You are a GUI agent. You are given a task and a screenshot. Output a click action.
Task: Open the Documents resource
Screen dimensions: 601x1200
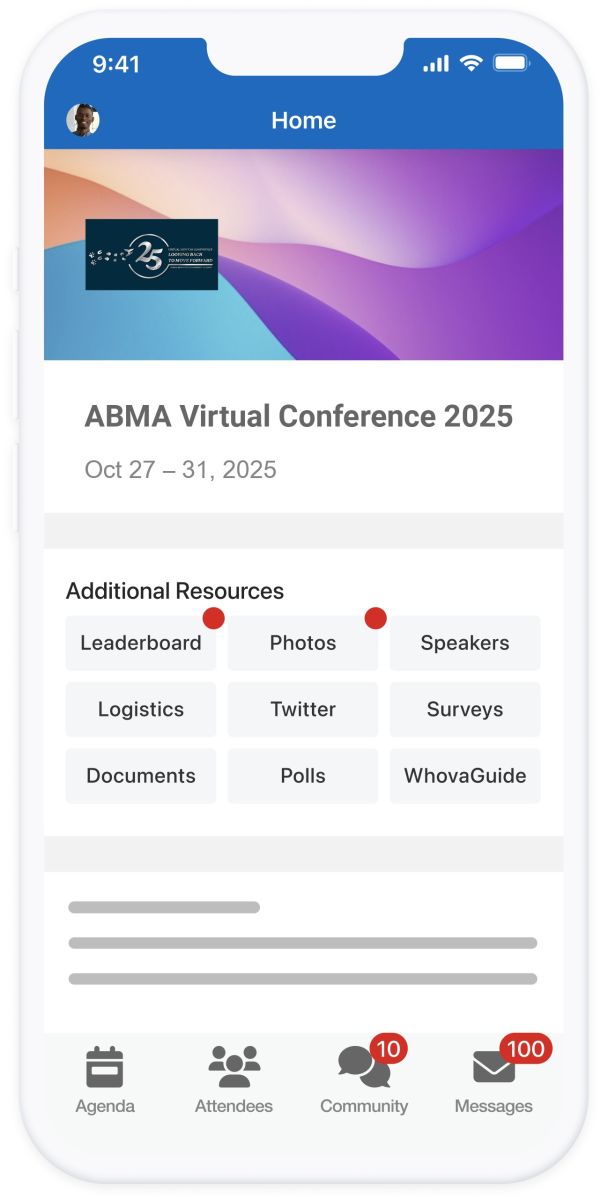[141, 776]
